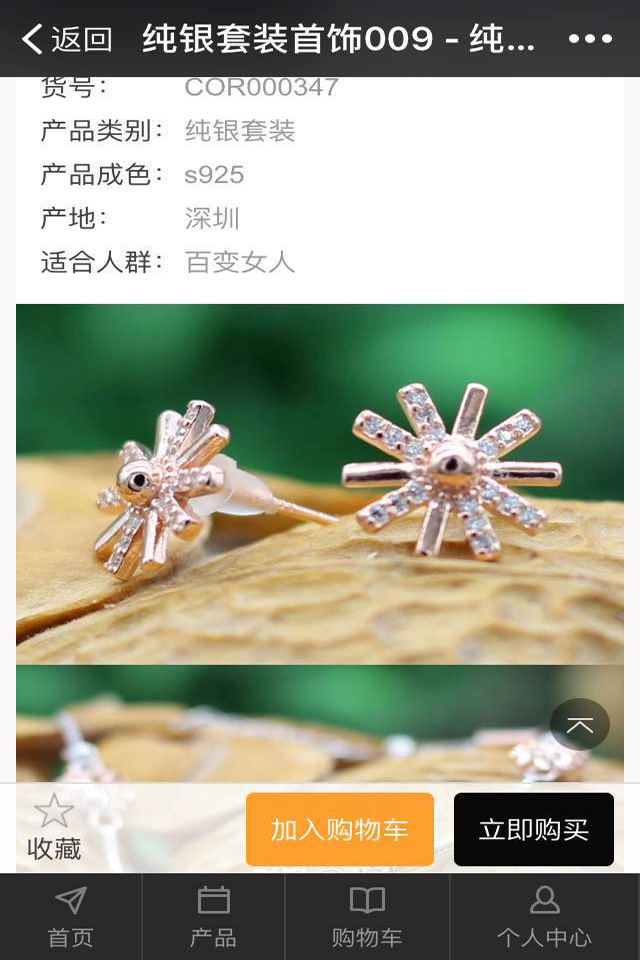
Task: Jump back to the top of the page
Action: (580, 724)
